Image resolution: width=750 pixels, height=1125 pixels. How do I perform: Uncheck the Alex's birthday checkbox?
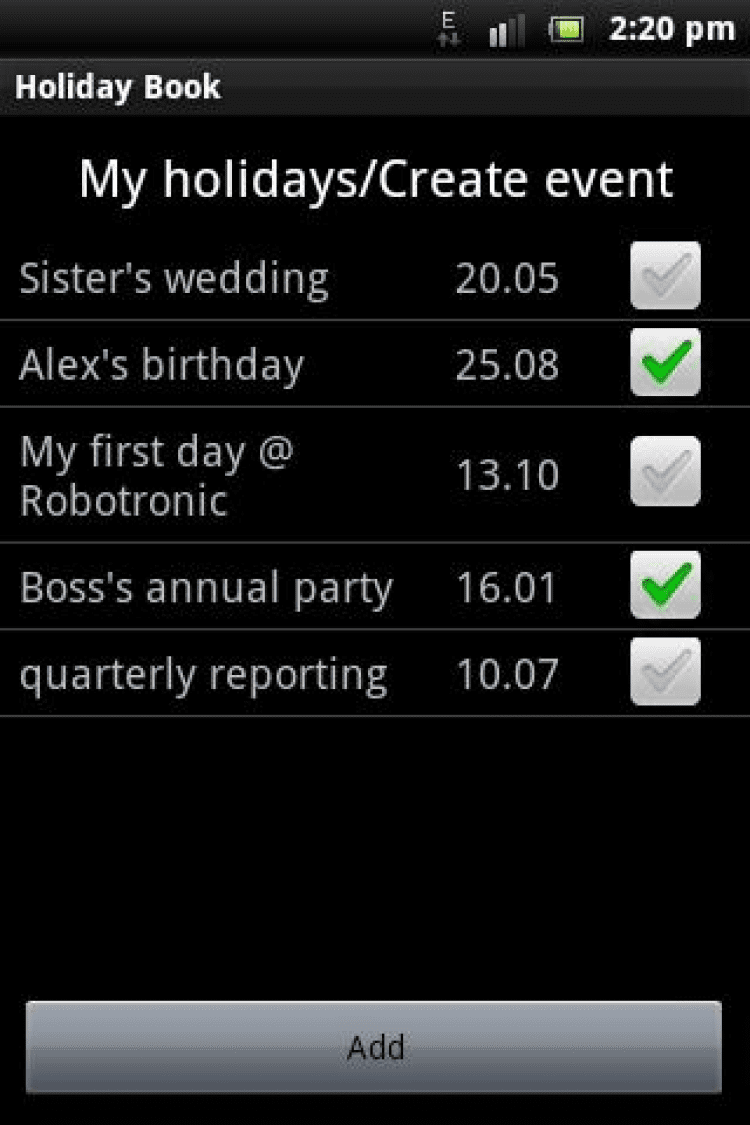(665, 363)
